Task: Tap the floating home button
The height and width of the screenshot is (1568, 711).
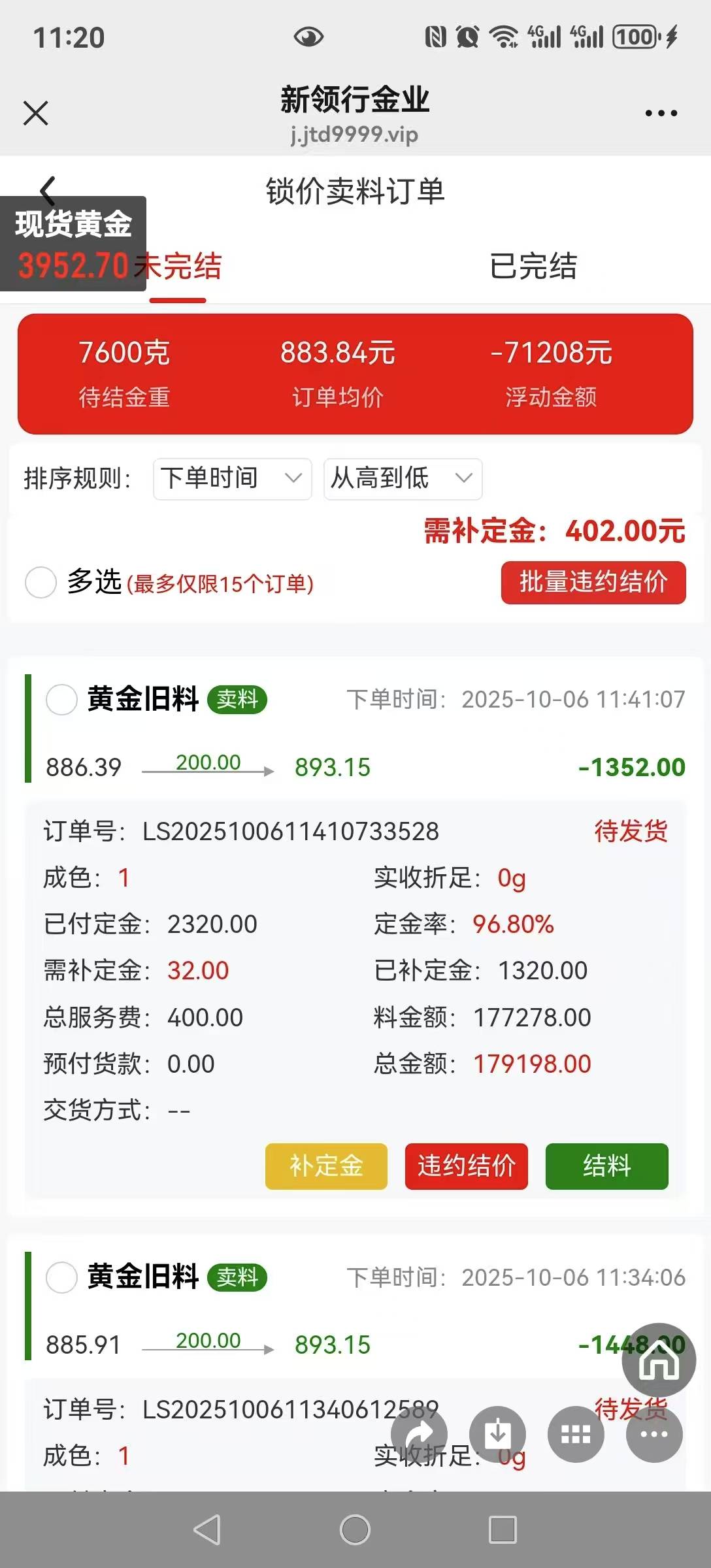Action: coord(659,1360)
